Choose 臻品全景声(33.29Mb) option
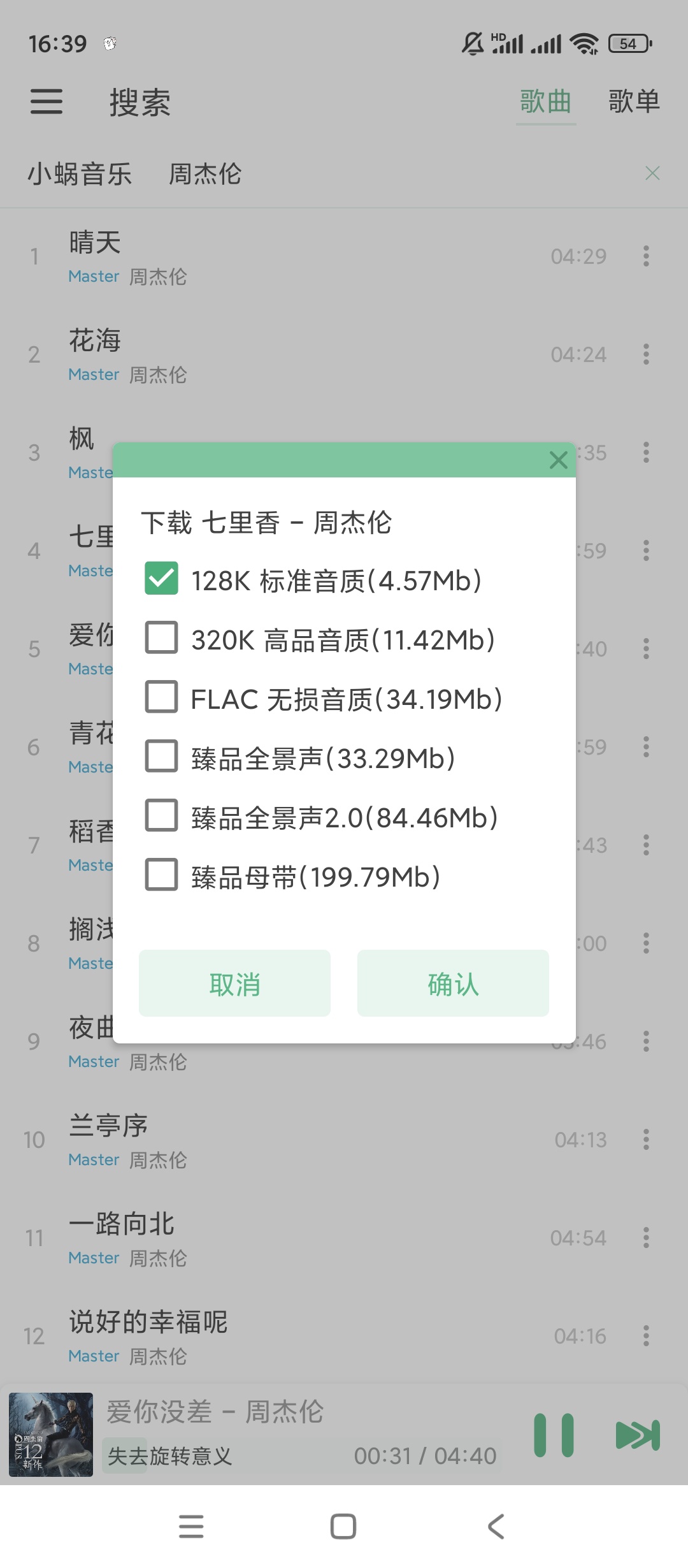 click(161, 756)
